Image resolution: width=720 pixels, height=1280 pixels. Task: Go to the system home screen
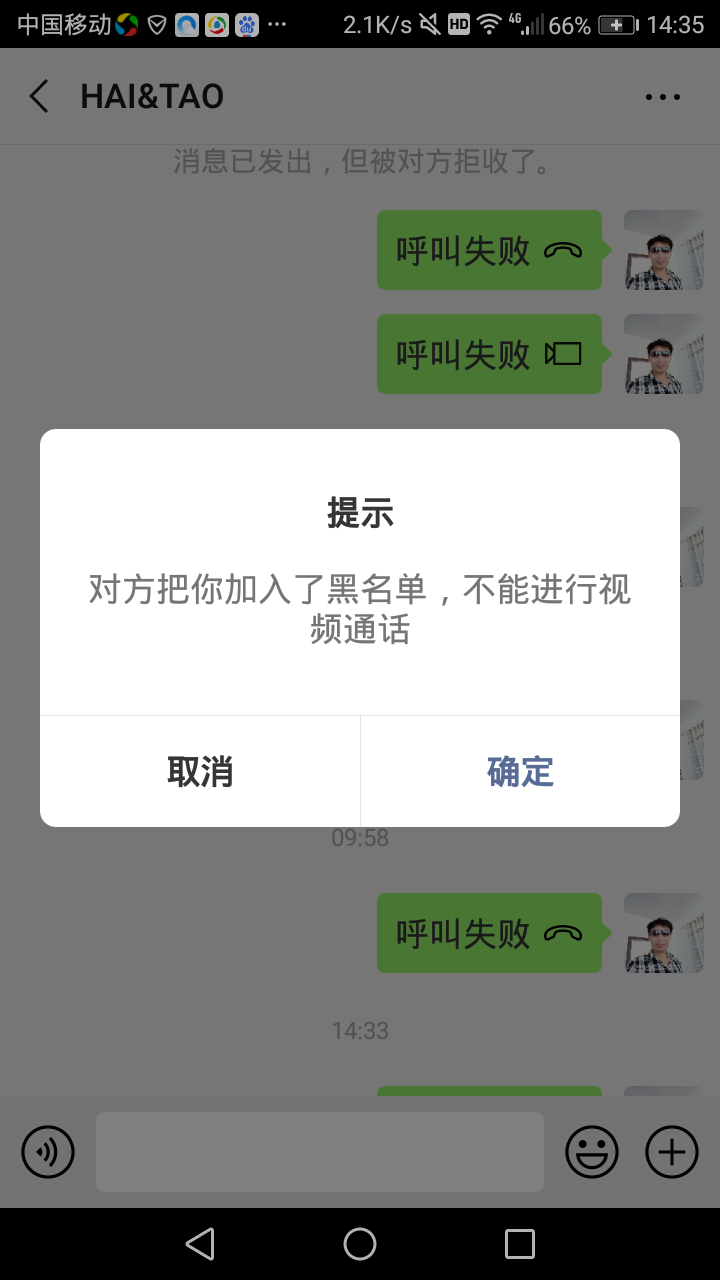click(360, 1244)
